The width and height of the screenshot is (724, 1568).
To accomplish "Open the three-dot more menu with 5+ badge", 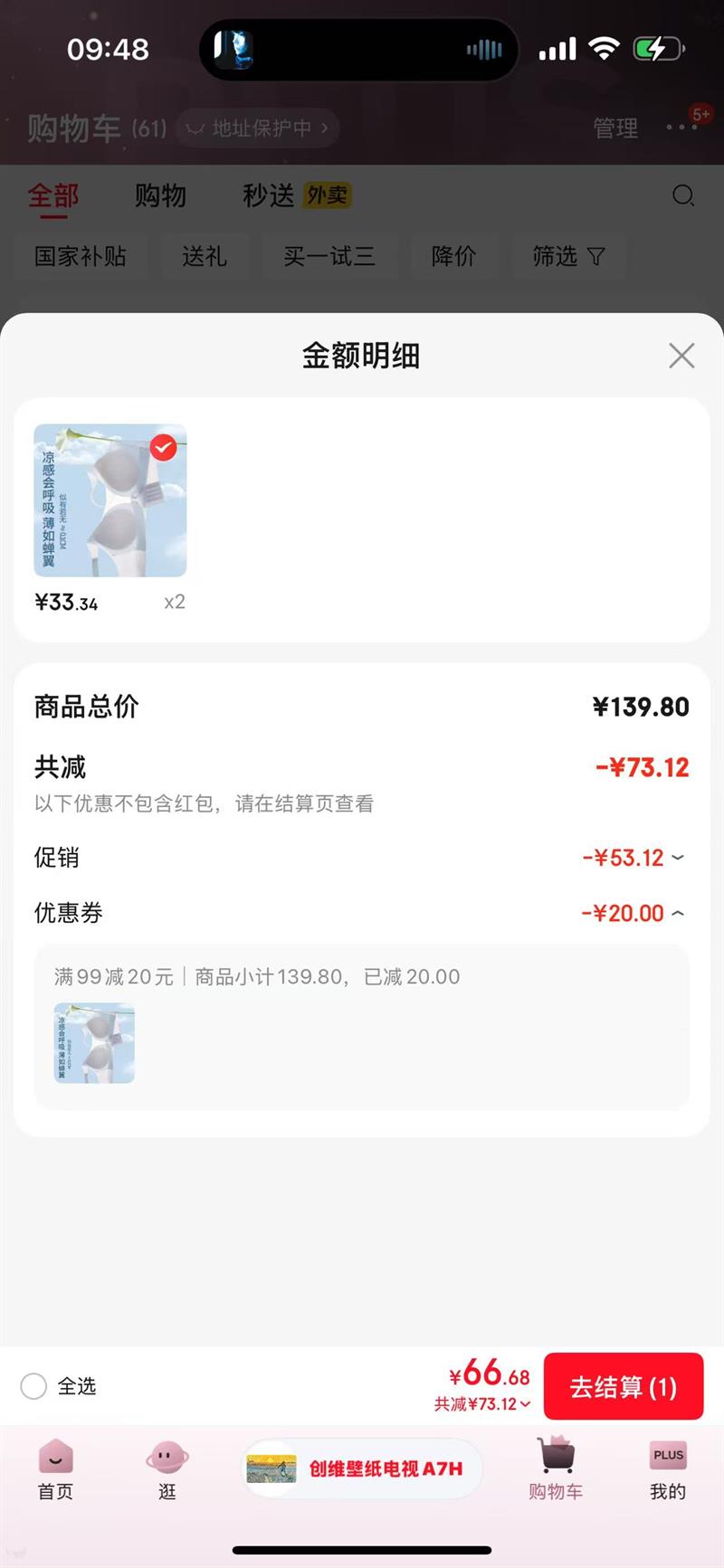I will [681, 128].
